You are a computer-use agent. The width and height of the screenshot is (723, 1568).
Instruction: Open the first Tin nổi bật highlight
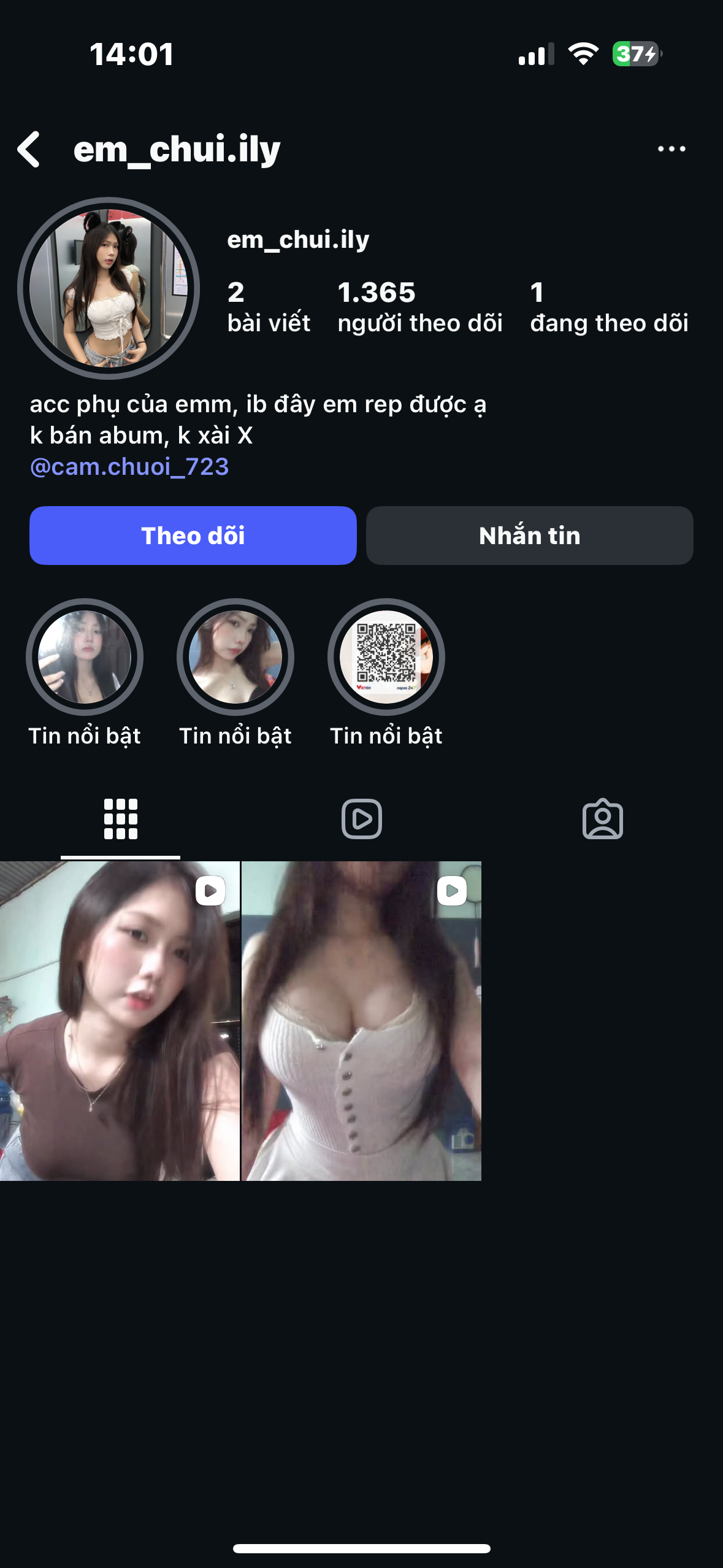click(85, 657)
